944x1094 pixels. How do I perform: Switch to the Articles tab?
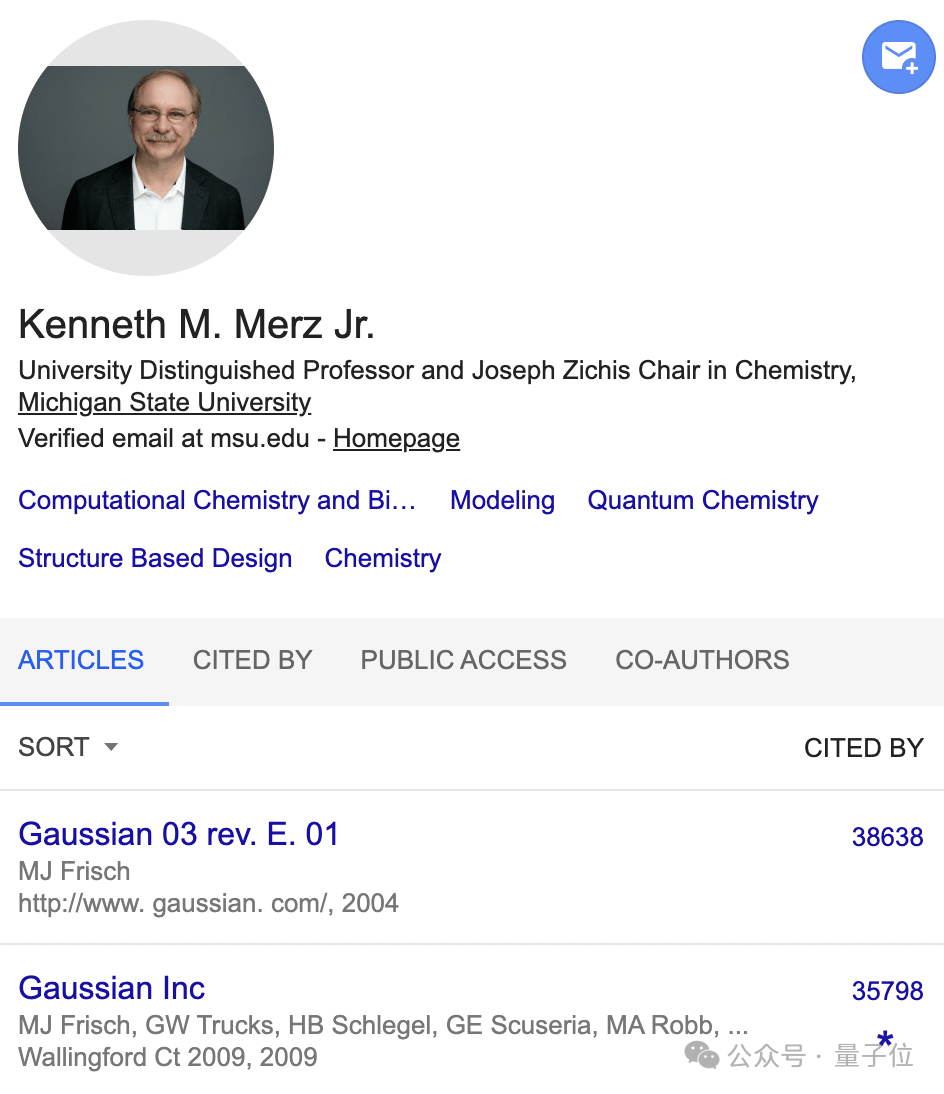click(81, 660)
